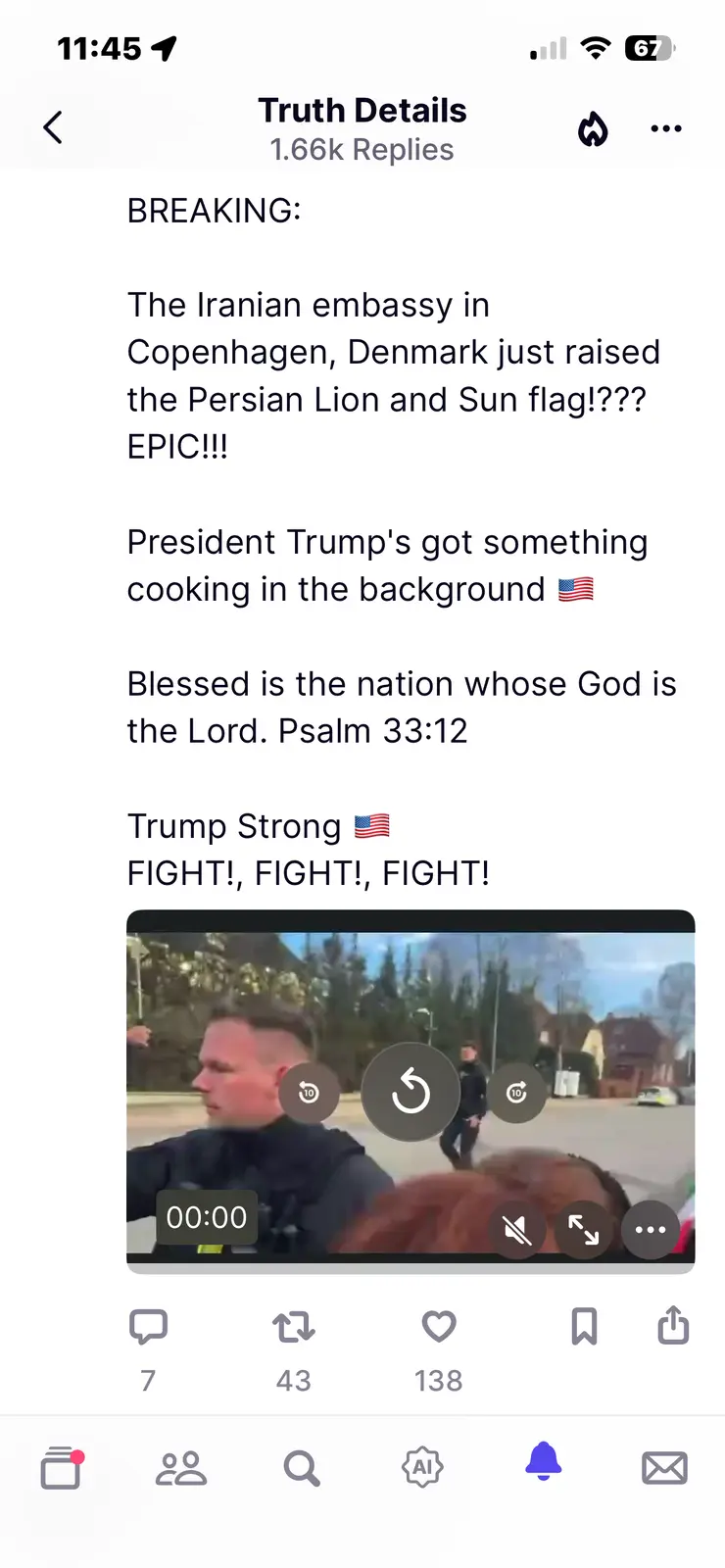Bookmark this truth
Viewport: 725px width, 1568px height.
584,1327
